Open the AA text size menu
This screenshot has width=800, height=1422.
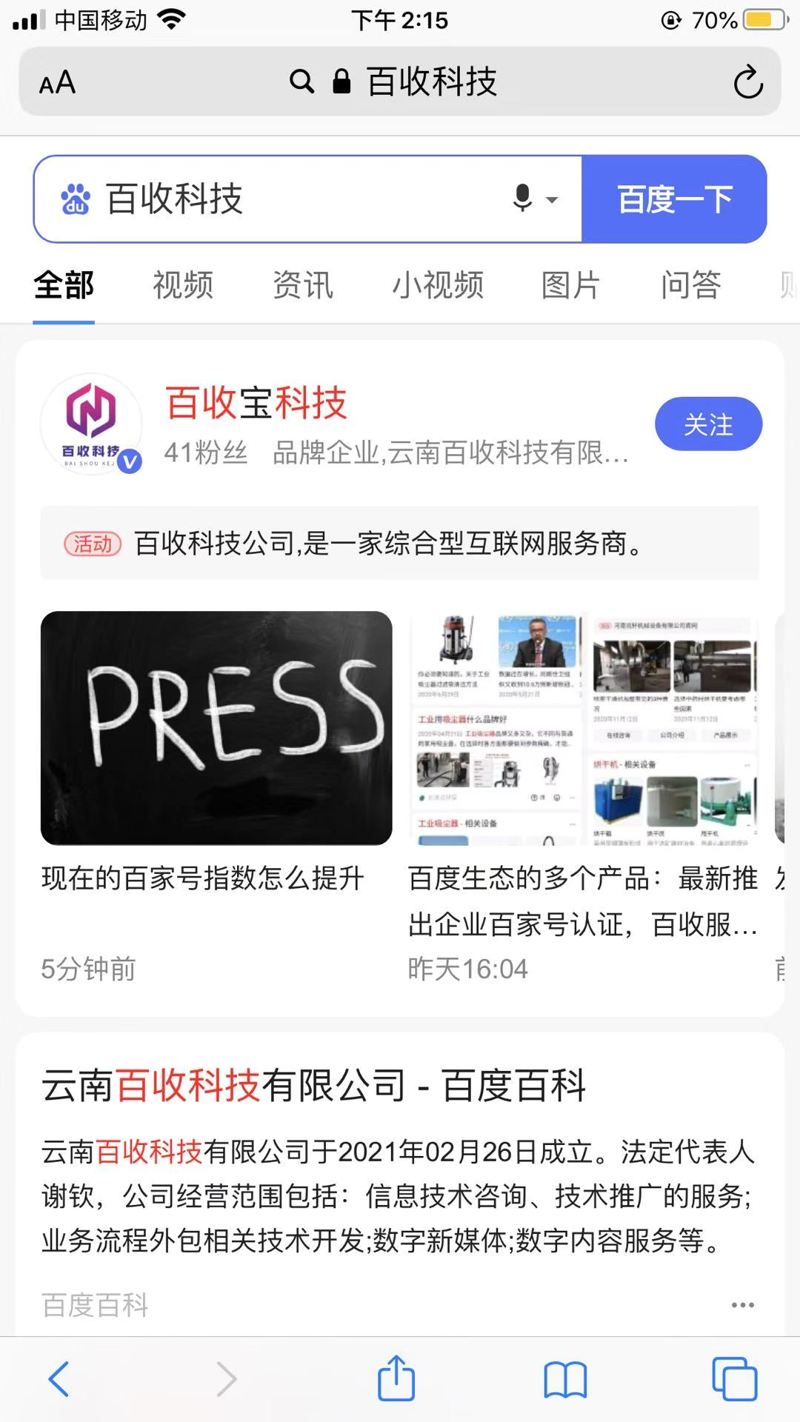coord(57,83)
